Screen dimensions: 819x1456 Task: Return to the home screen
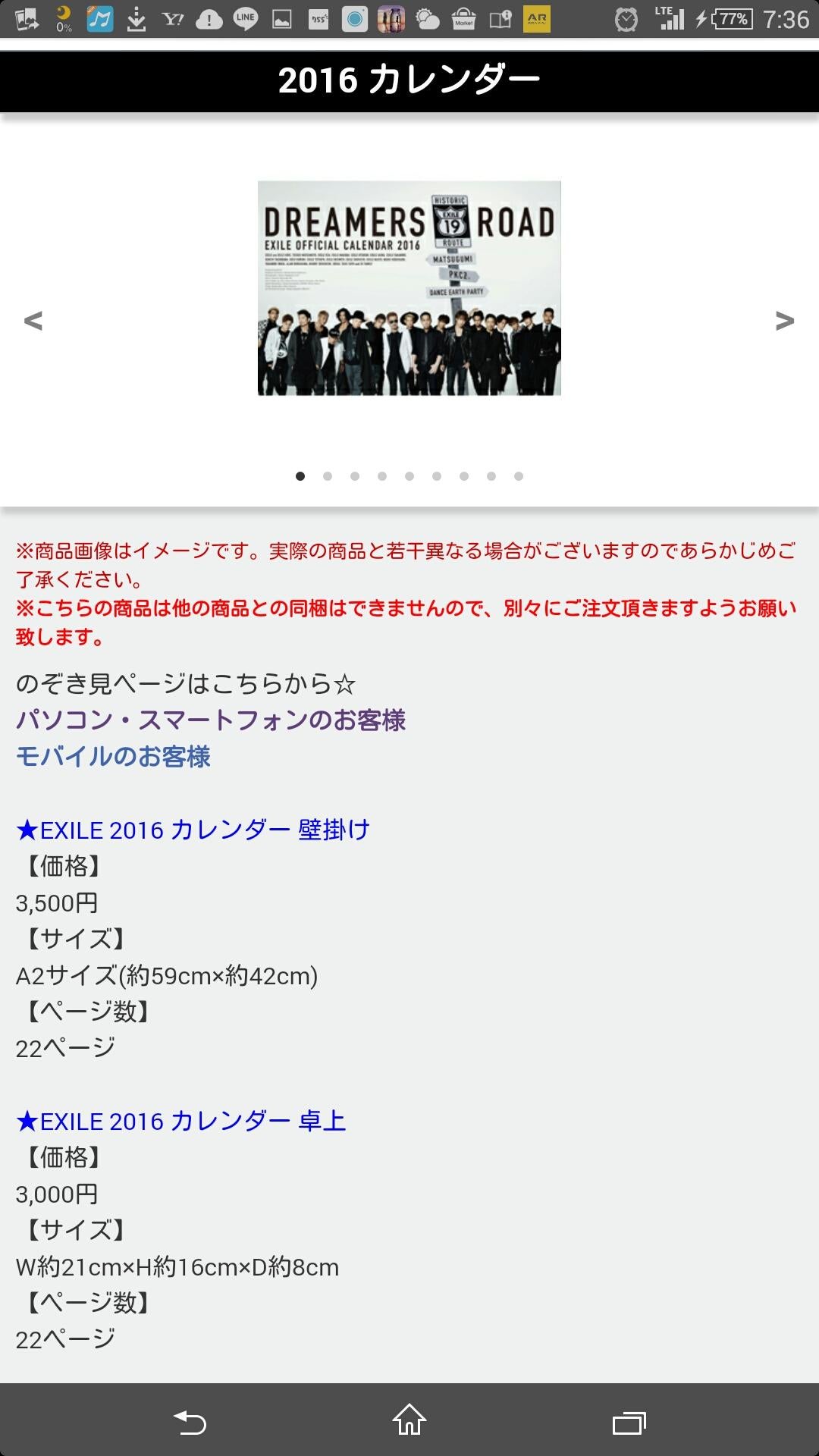pos(409,1420)
